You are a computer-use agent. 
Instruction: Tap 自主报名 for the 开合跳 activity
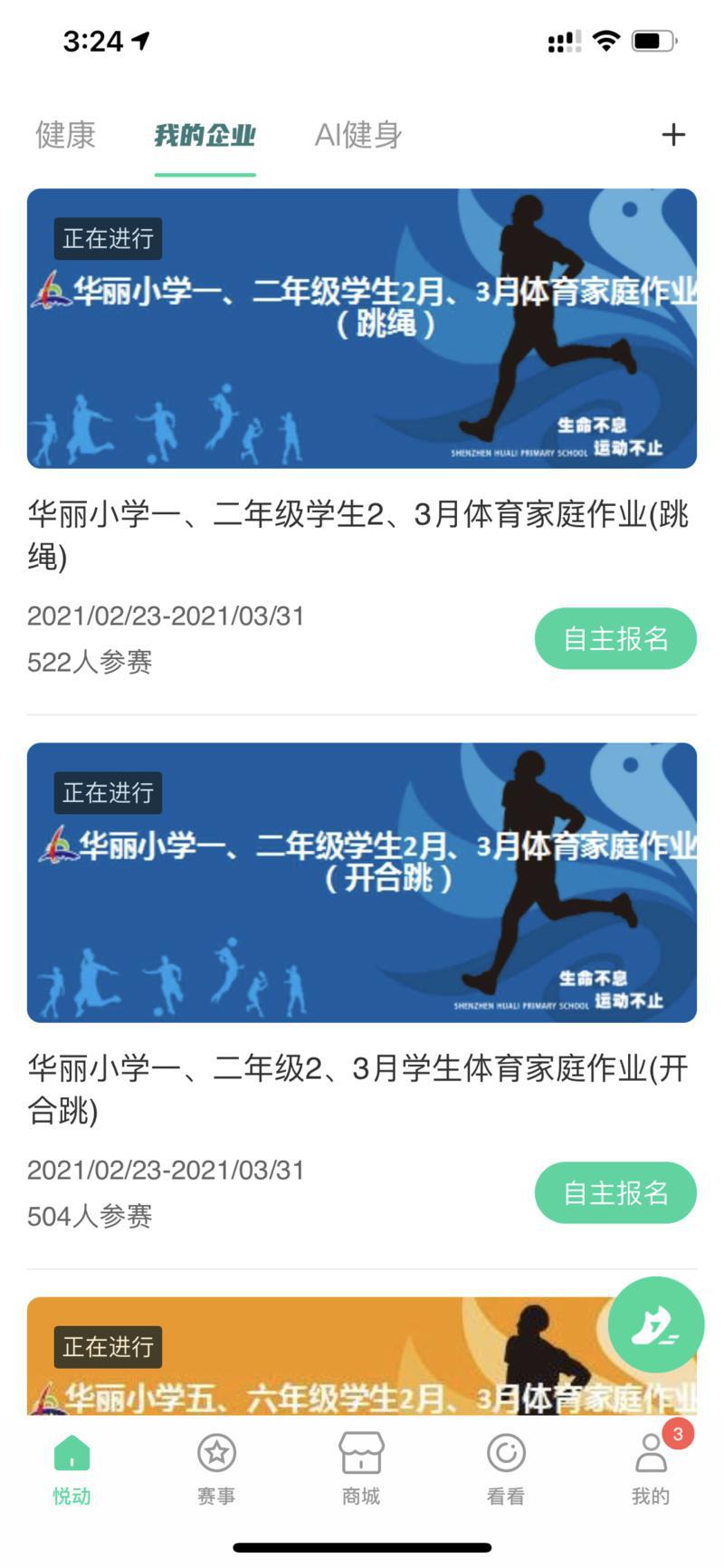(615, 1193)
